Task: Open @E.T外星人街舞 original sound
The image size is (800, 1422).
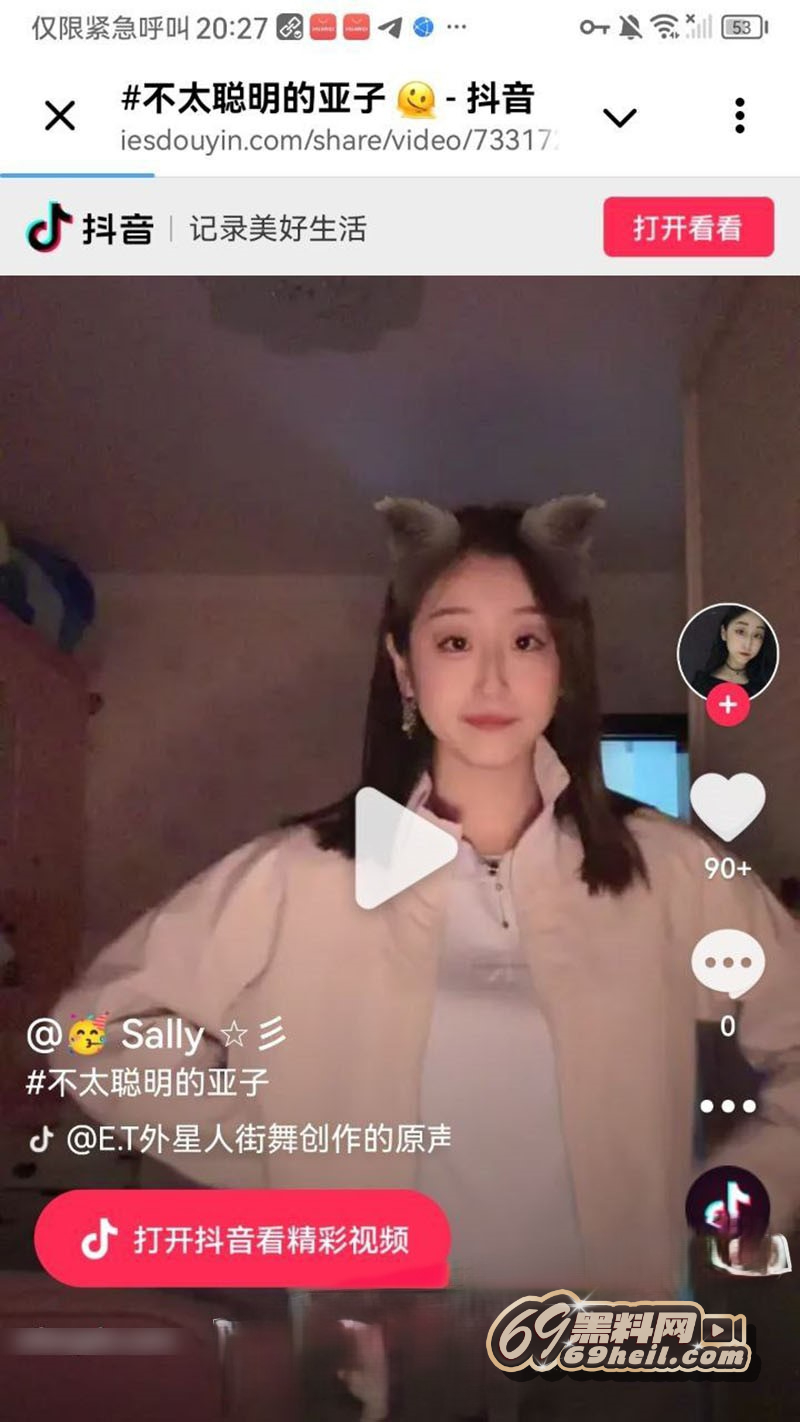Action: (258, 1139)
